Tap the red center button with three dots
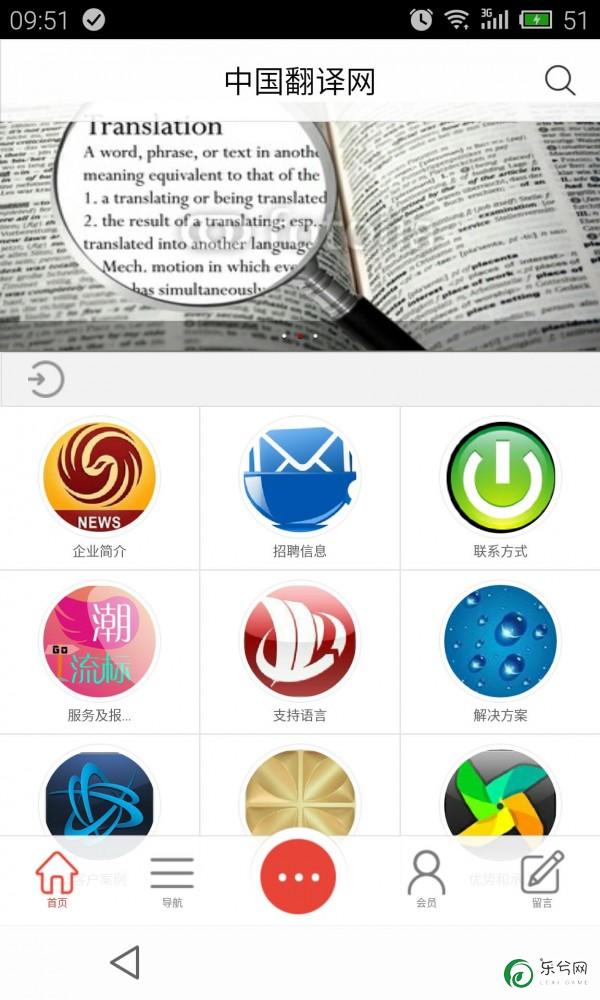 point(297,877)
